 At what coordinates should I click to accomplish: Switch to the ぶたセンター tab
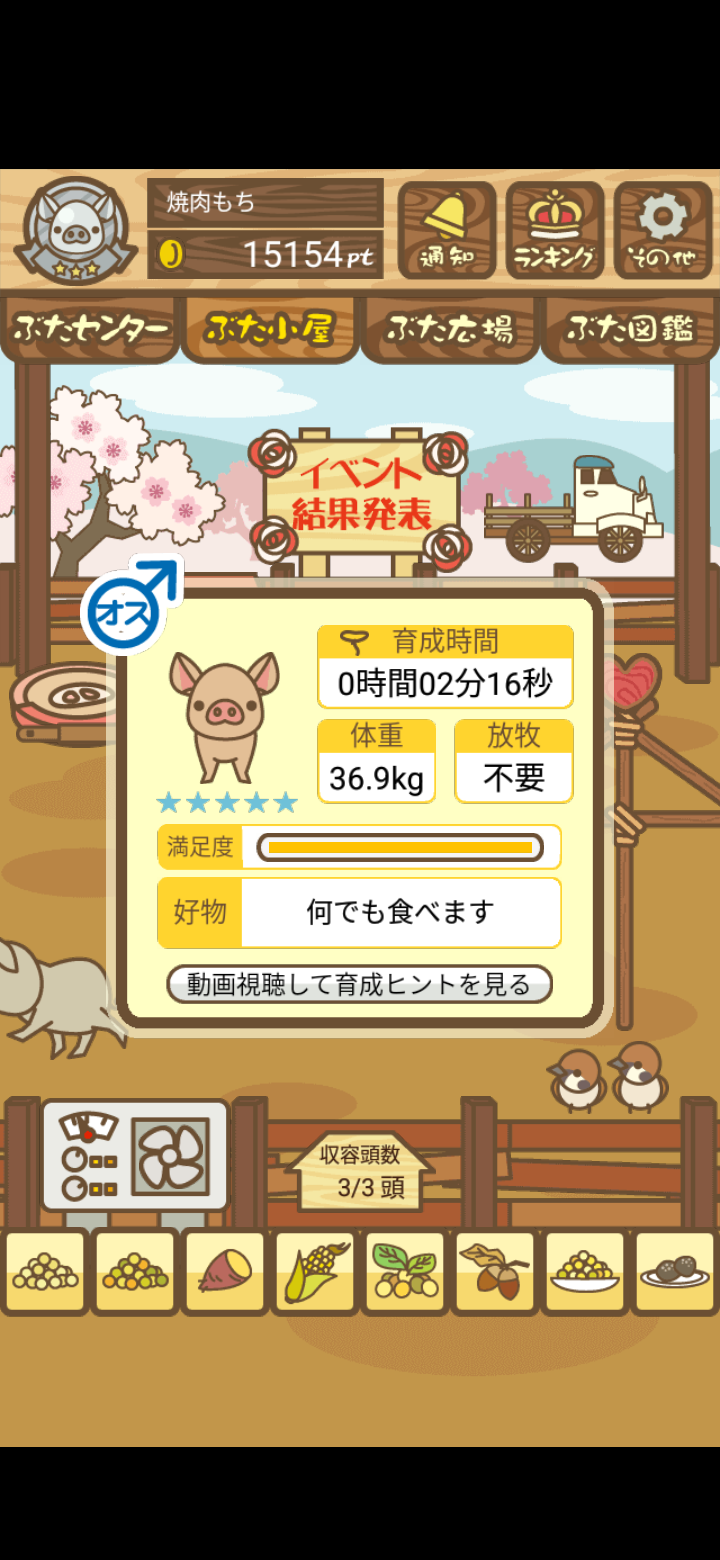point(90,328)
